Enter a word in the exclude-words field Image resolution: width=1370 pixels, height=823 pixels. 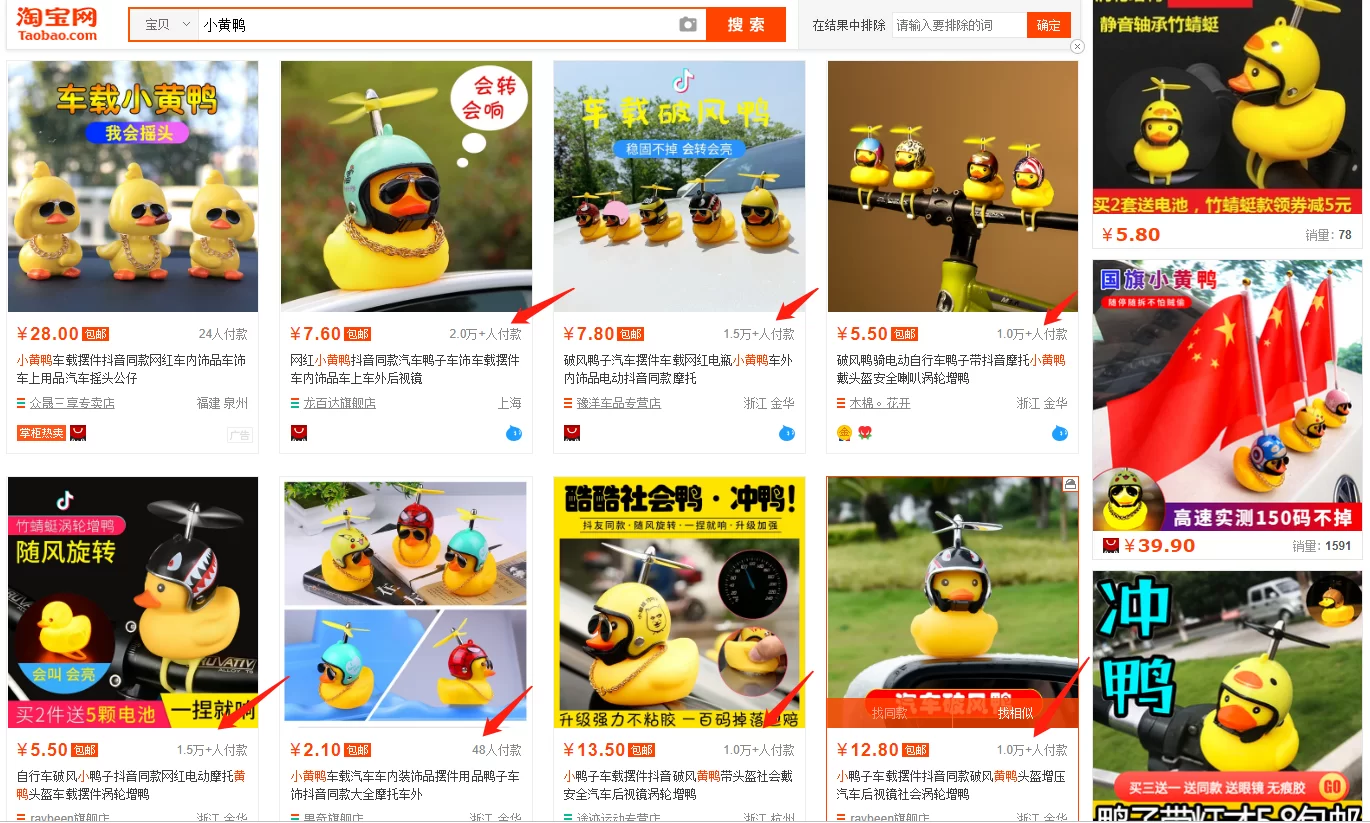coord(958,25)
